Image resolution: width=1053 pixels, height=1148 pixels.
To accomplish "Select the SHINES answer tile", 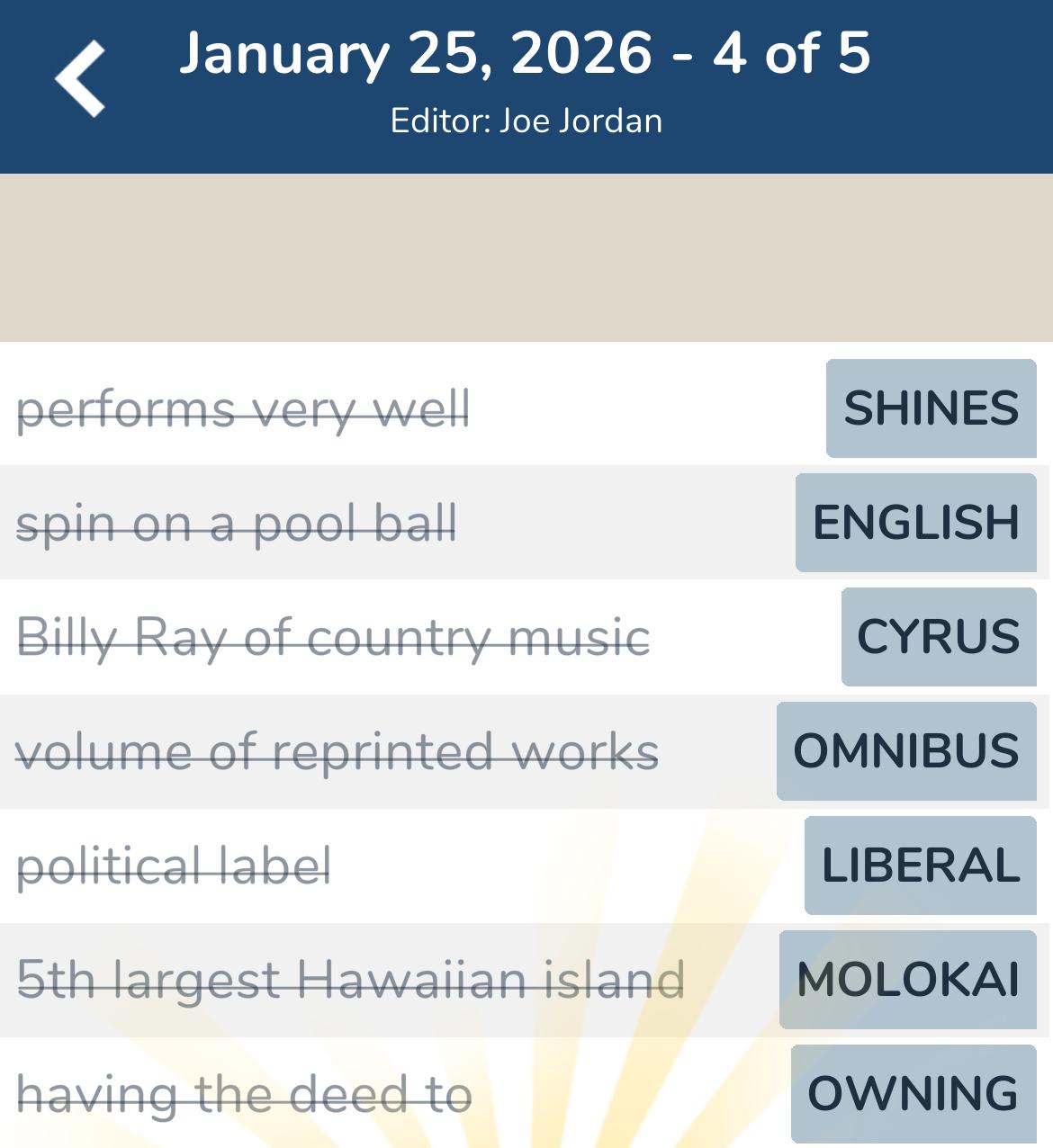I will coord(931,408).
